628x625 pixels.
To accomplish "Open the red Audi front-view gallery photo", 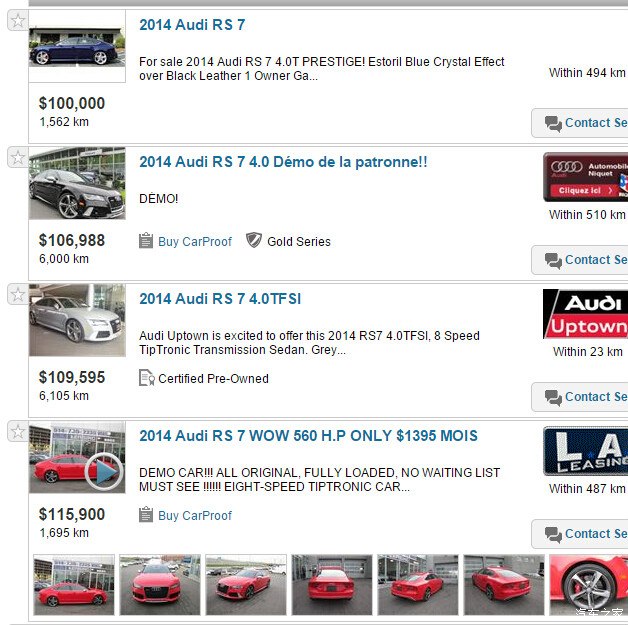I will [x=160, y=585].
